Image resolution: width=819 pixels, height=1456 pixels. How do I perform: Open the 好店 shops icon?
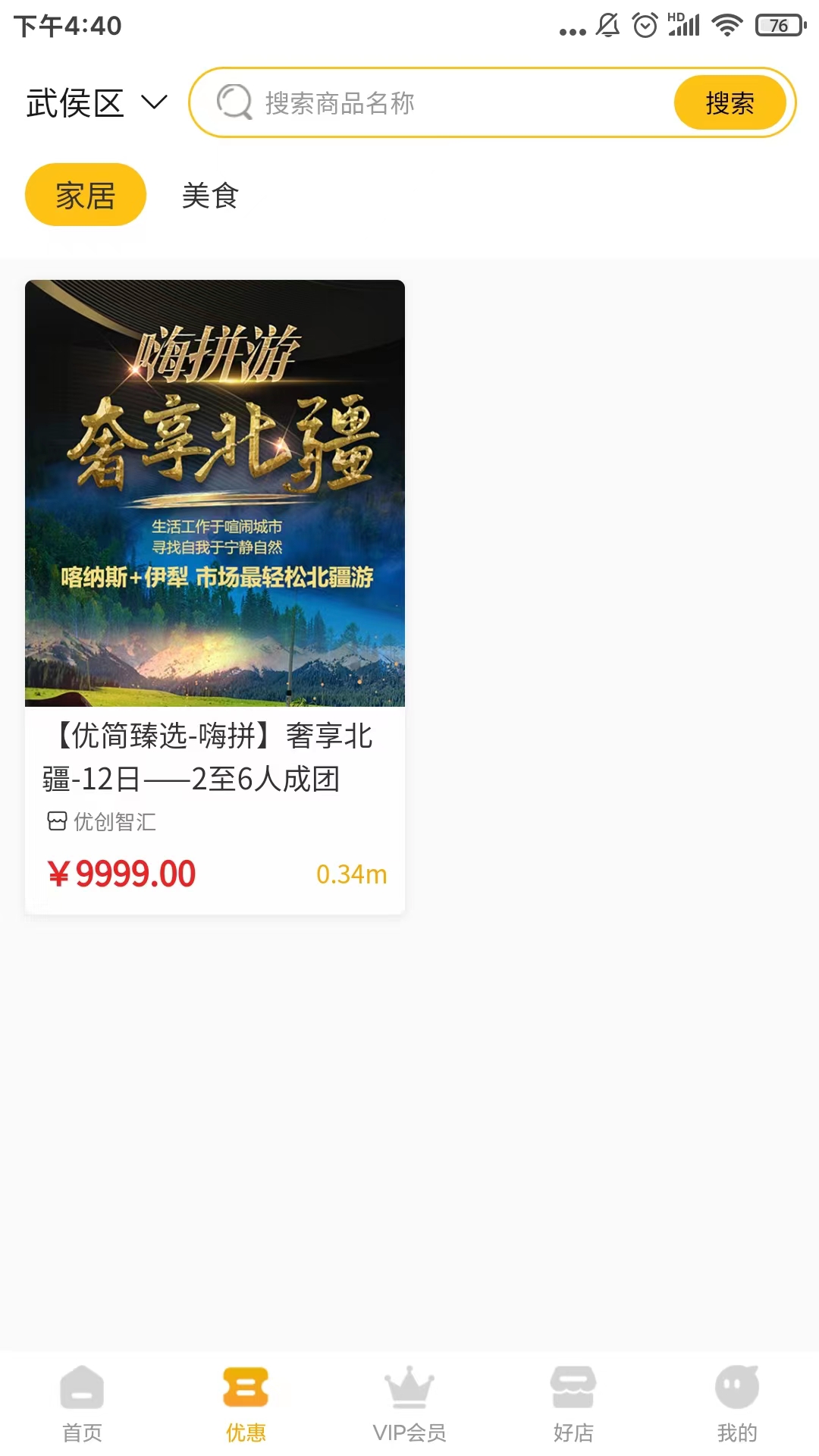tap(573, 1390)
